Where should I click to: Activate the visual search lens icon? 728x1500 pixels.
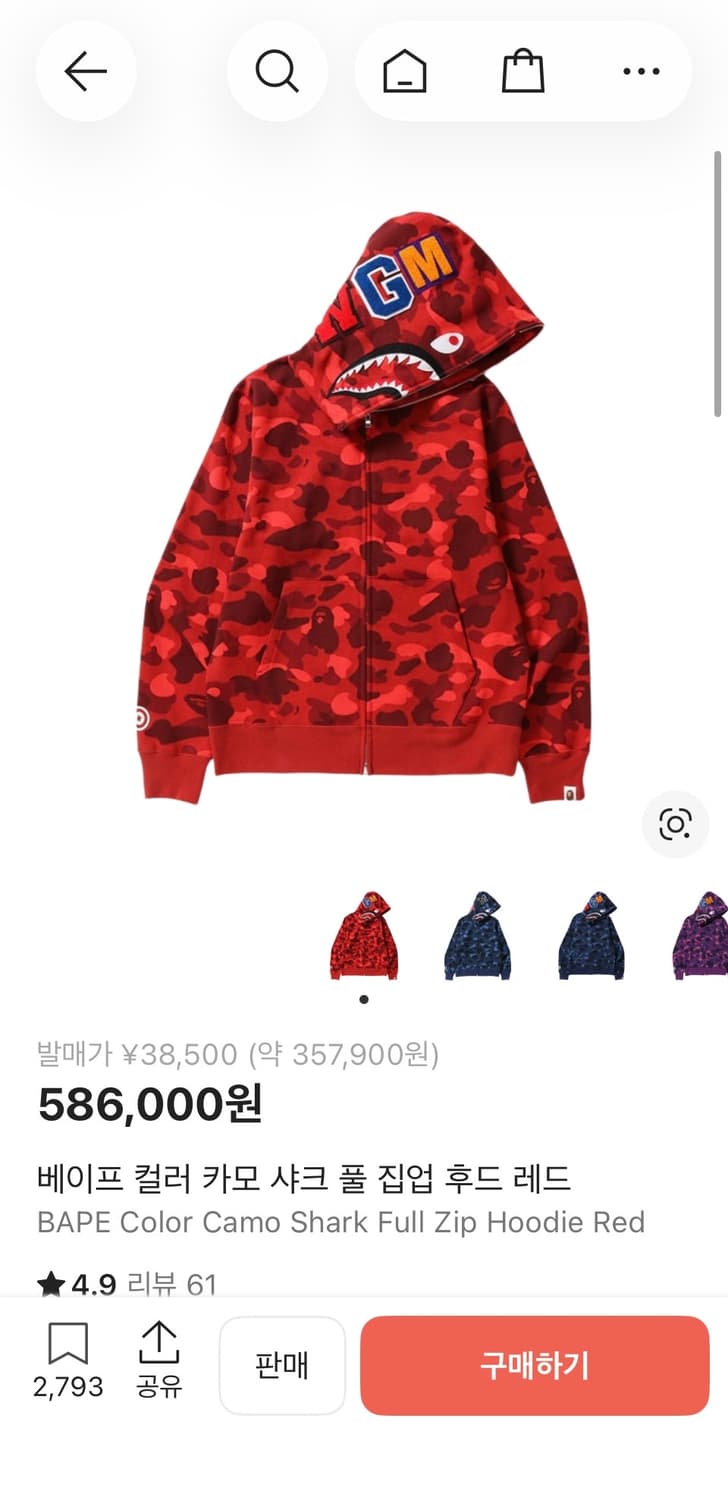click(676, 824)
